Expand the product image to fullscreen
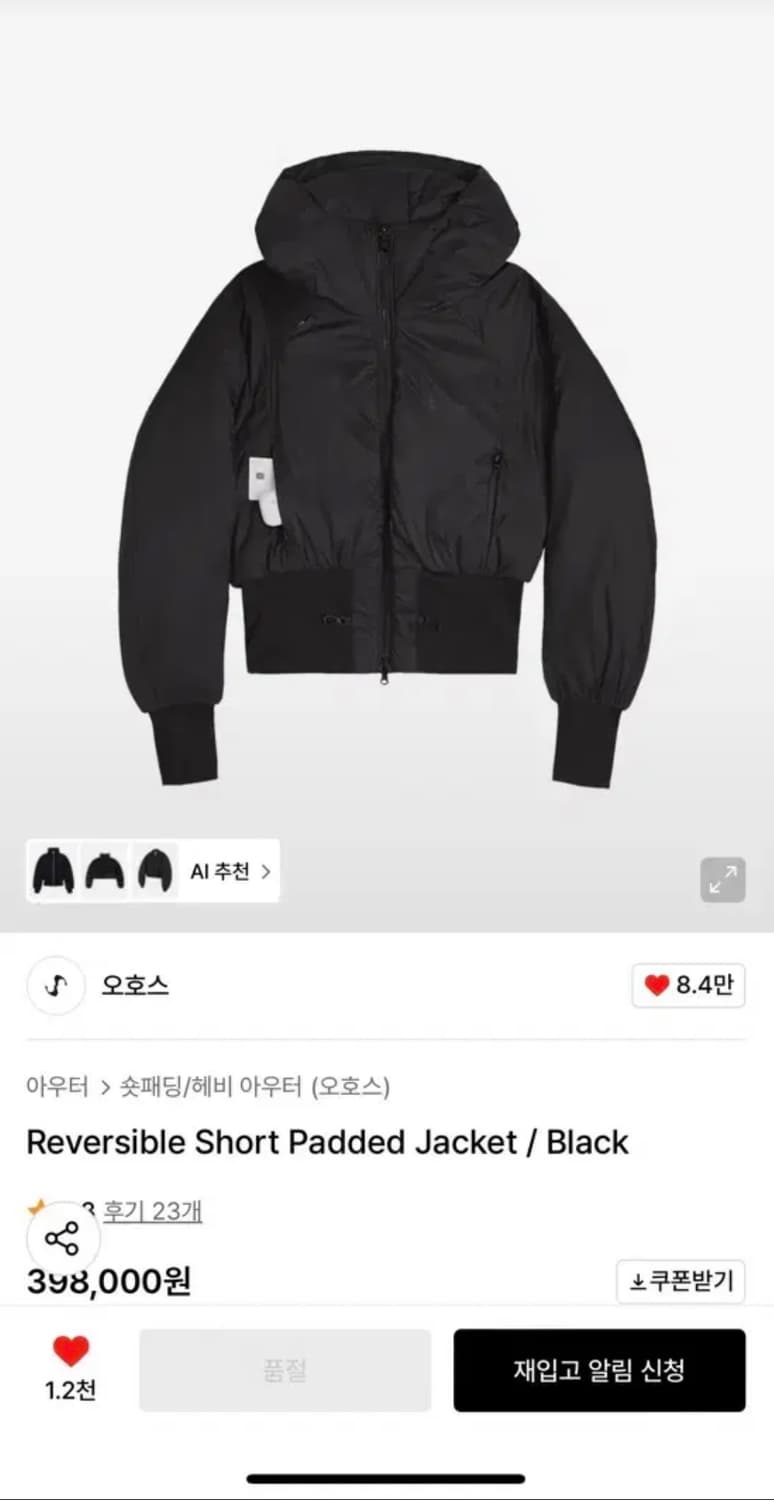 723,880
